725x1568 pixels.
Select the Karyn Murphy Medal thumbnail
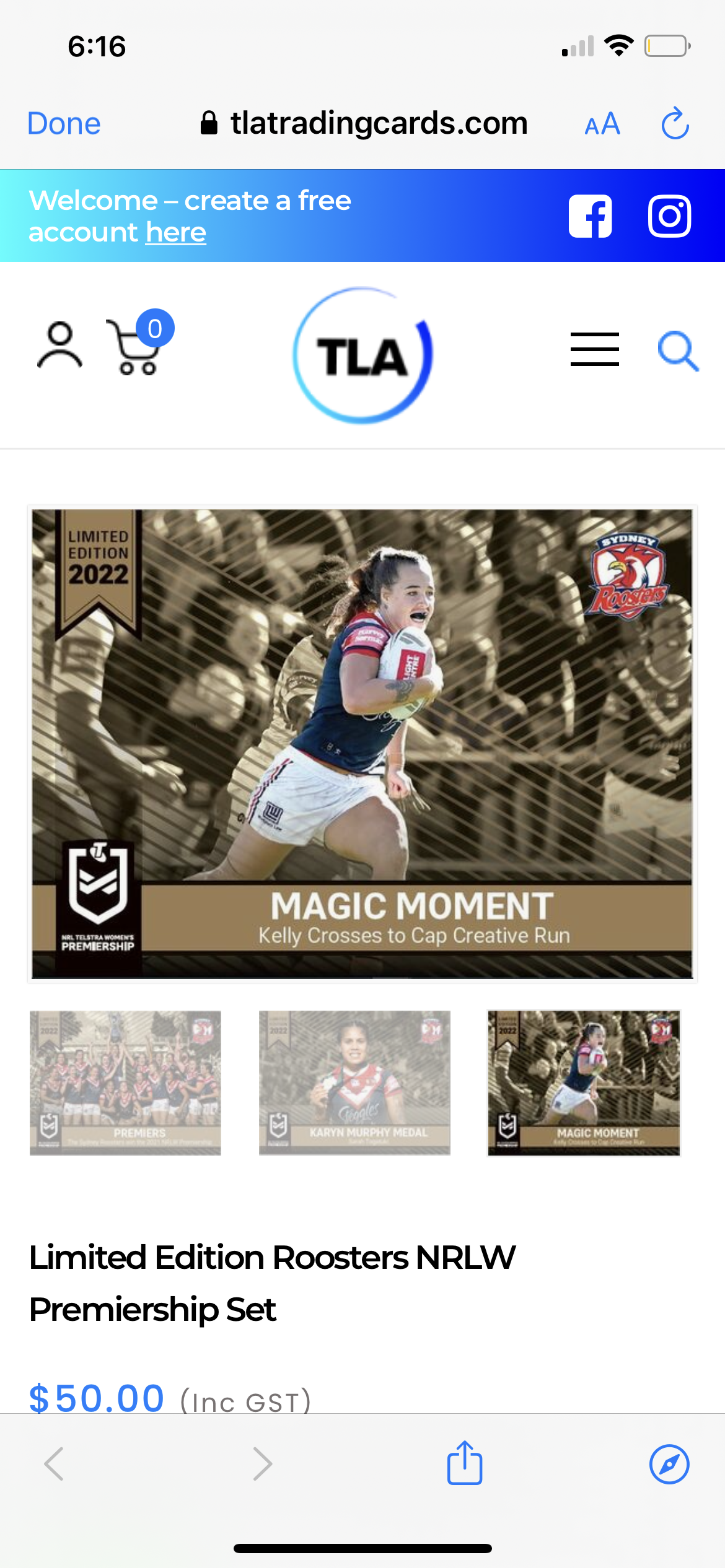click(x=354, y=1082)
